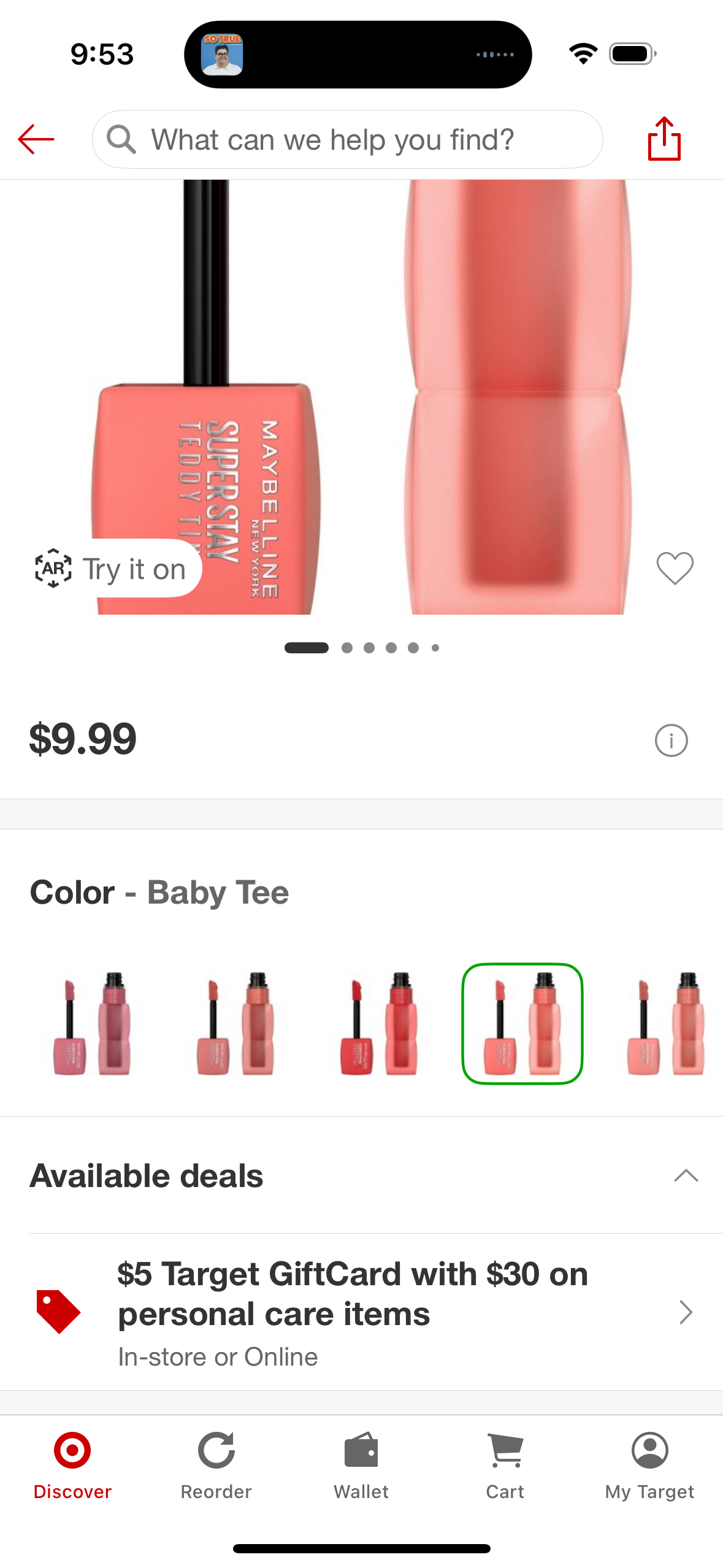Tap the product search field
Screen dimensions: 723x1568
pos(347,139)
